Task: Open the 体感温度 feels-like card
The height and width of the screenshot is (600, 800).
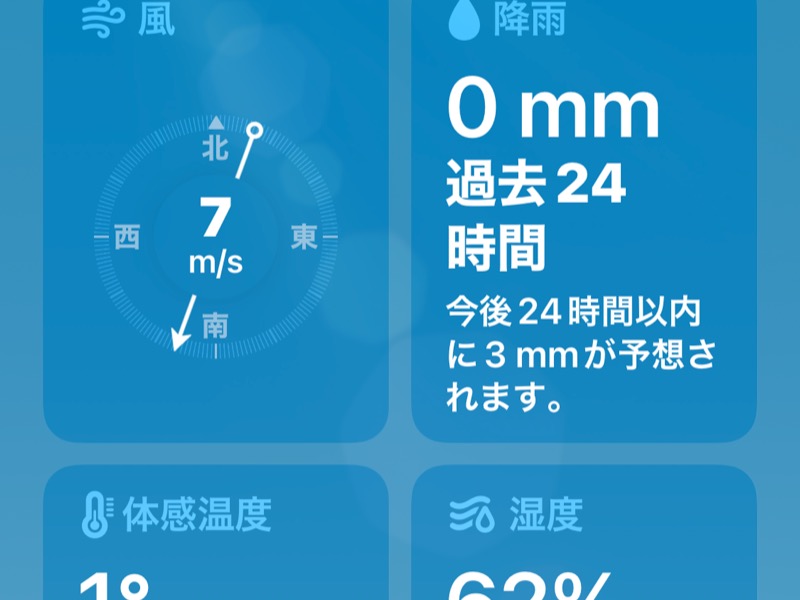Action: tap(215, 535)
